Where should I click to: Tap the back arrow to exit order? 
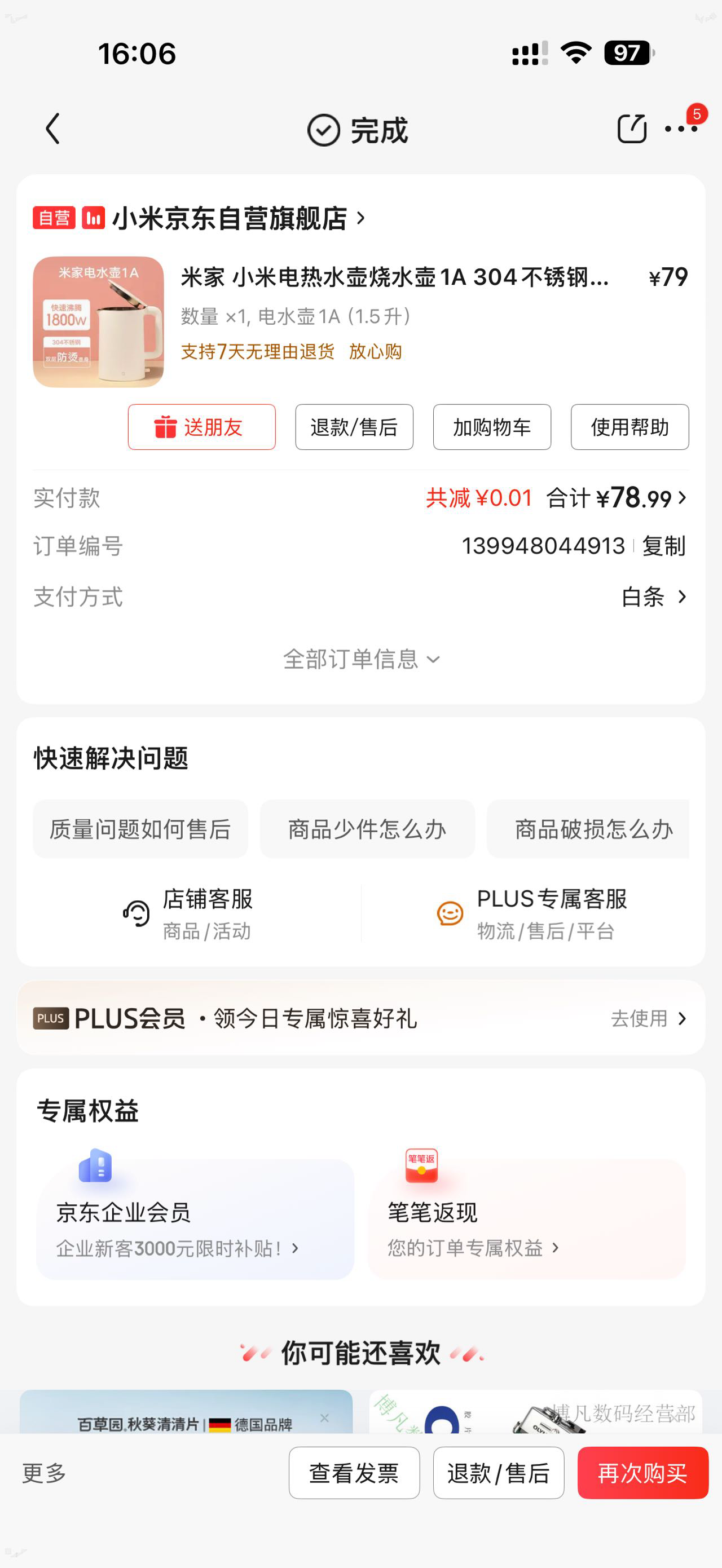point(53,129)
